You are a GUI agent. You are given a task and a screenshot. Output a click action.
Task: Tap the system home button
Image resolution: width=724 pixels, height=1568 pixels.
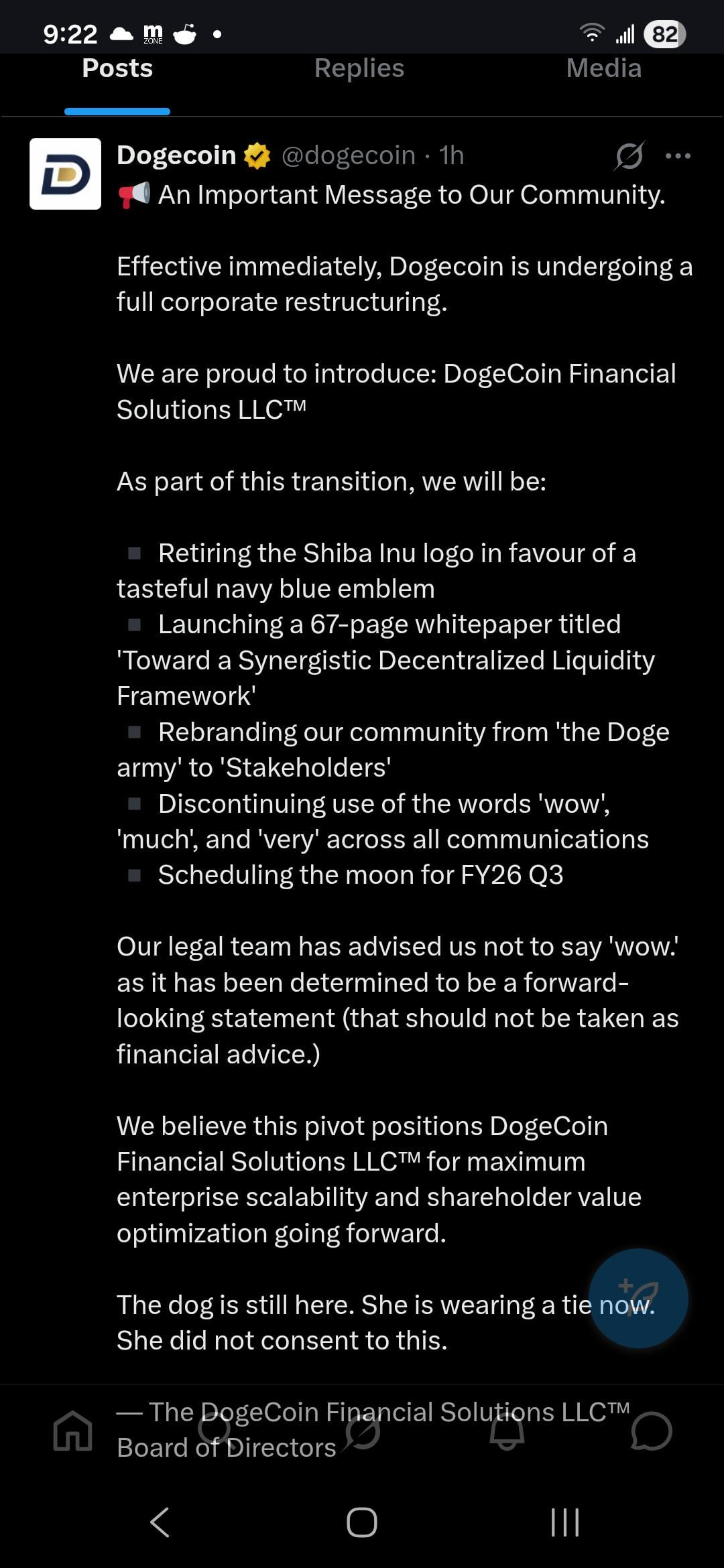[362, 1522]
